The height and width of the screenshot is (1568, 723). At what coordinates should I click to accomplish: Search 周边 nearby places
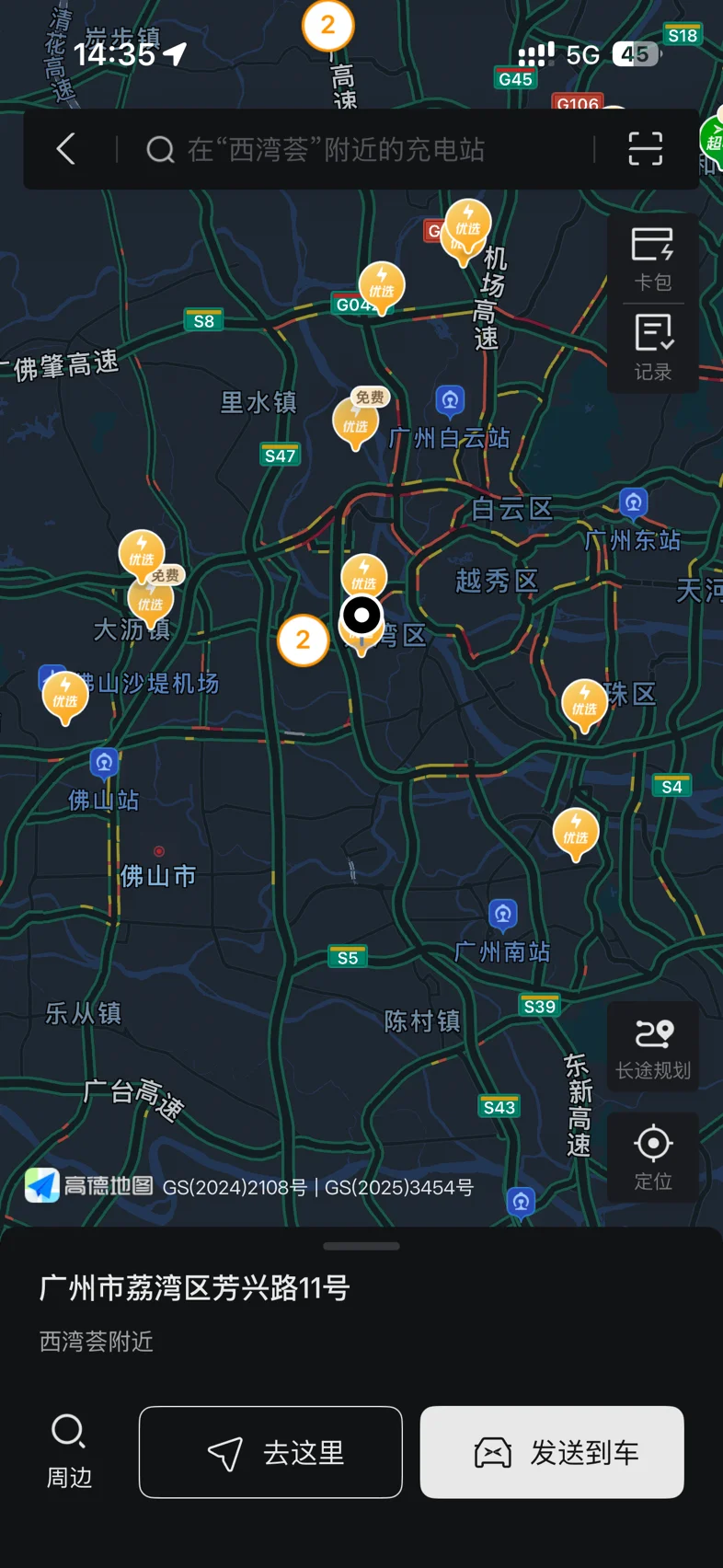pos(70,1451)
